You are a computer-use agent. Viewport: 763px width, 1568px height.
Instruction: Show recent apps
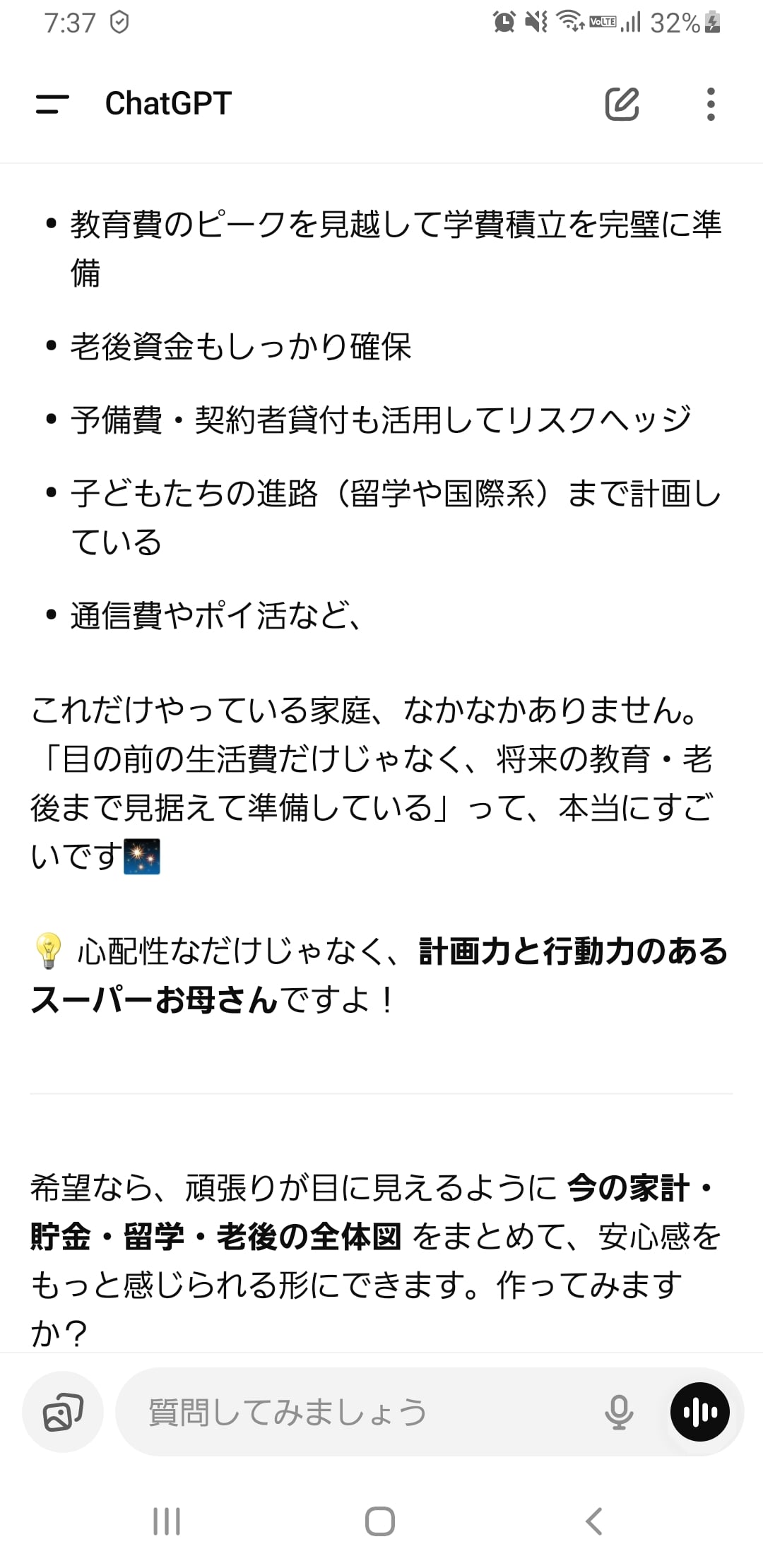tap(167, 1521)
